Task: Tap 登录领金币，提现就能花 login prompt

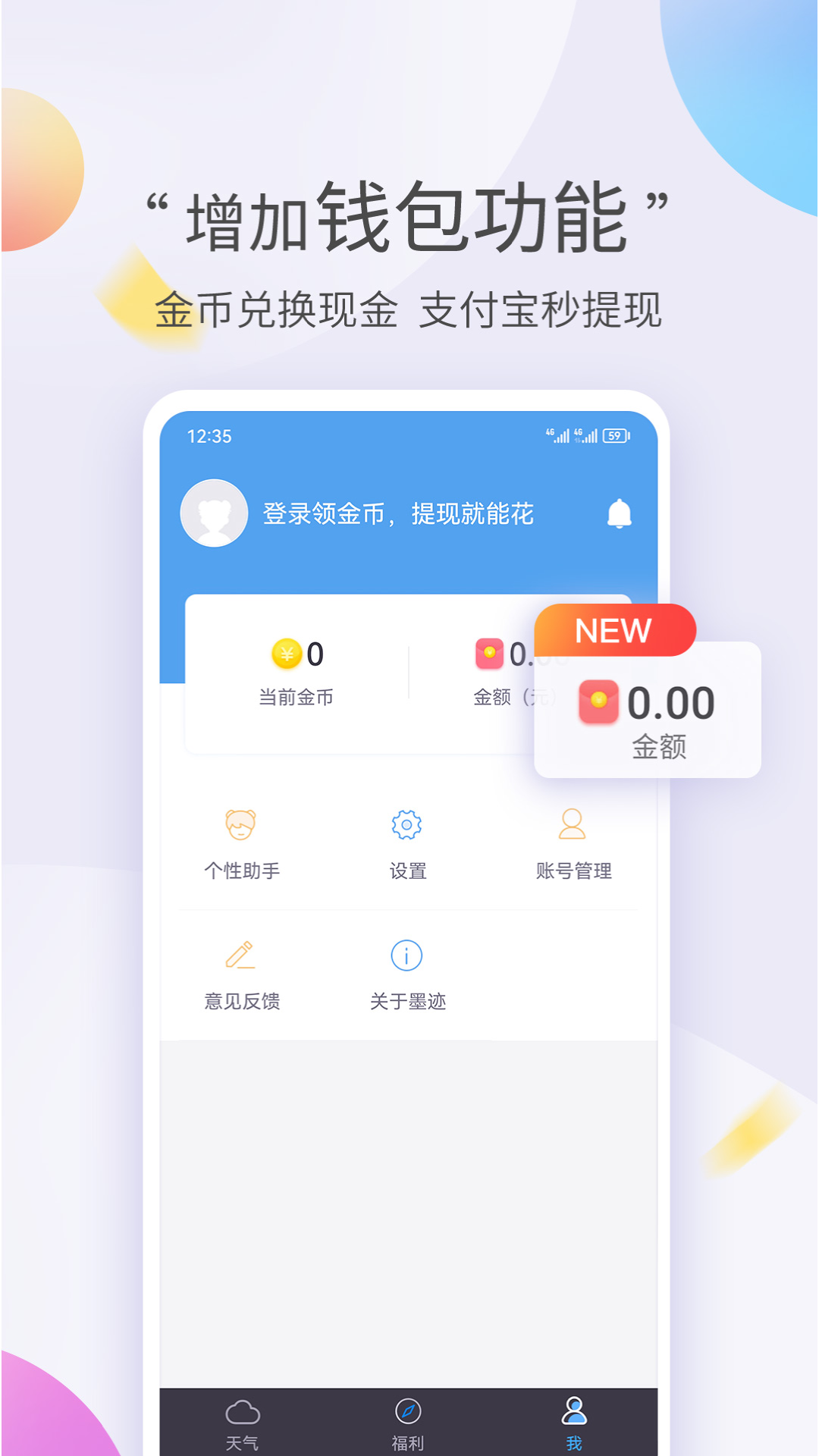Action: pyautogui.click(x=400, y=513)
